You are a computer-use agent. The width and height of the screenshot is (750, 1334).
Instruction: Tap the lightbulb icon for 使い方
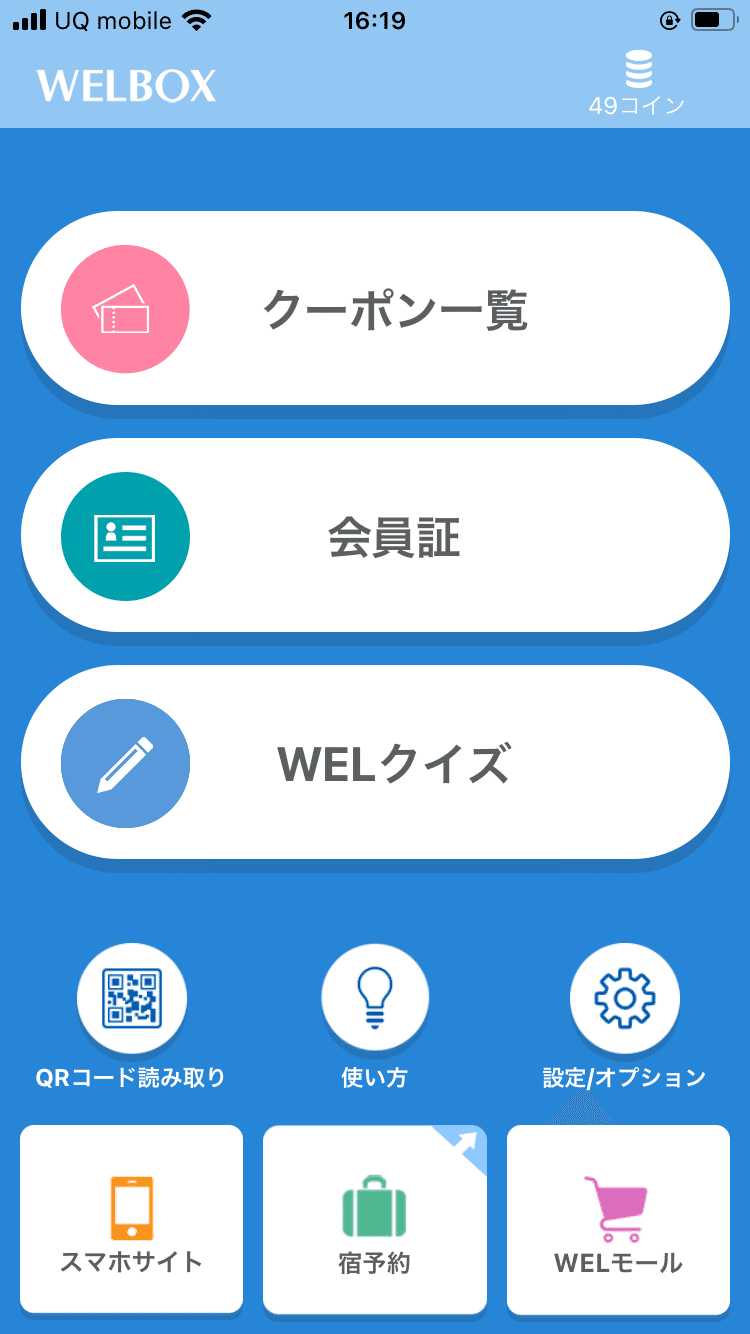pos(375,997)
